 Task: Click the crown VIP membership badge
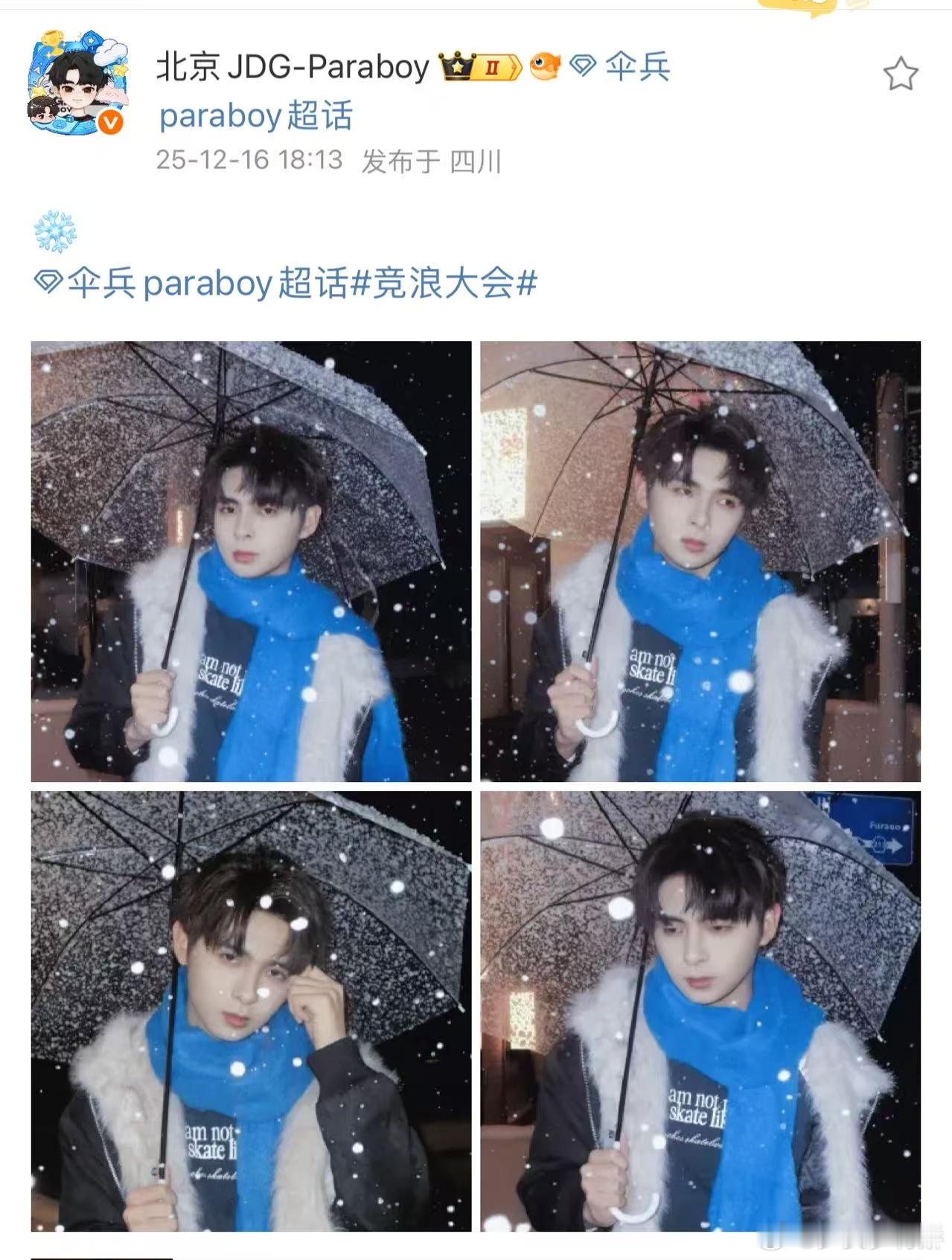[x=456, y=66]
